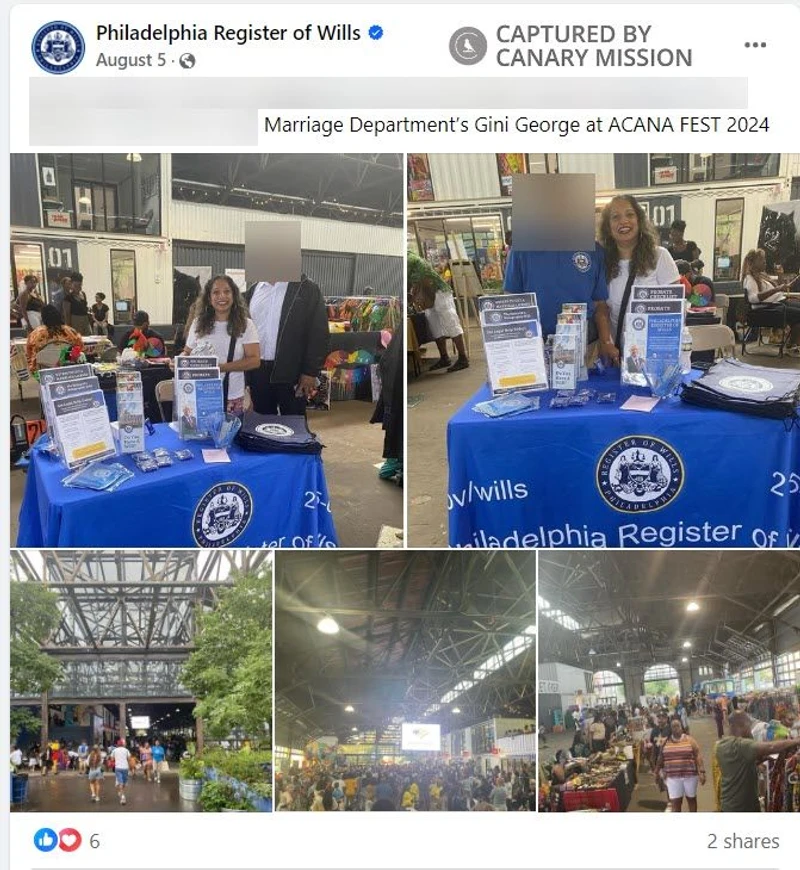
Task: Tap the Philadelphia Register of Wills profile picture
Action: coord(58,46)
